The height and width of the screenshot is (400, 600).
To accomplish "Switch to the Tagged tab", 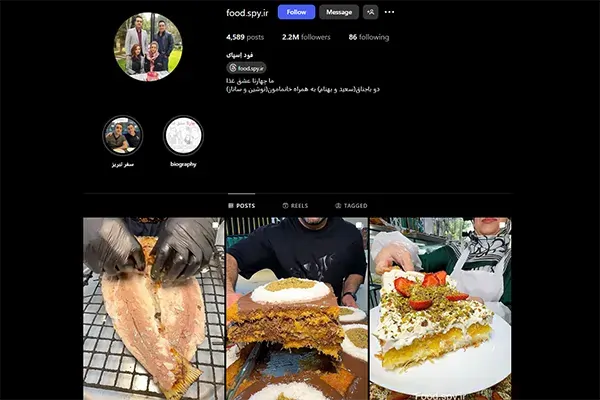I will [352, 205].
